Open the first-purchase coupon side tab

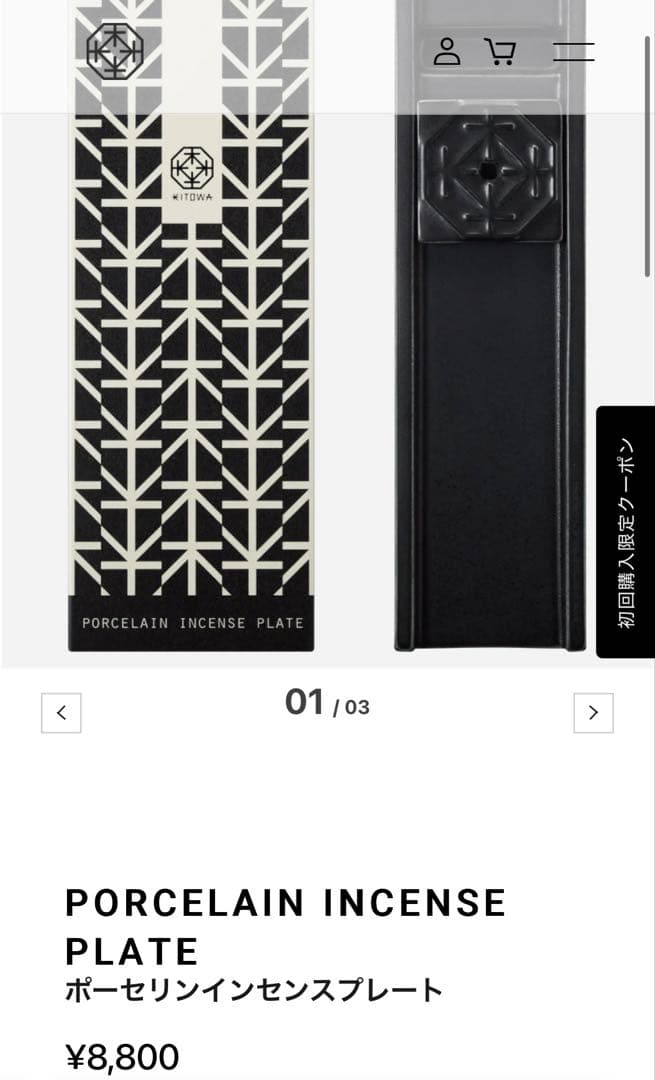[626, 532]
